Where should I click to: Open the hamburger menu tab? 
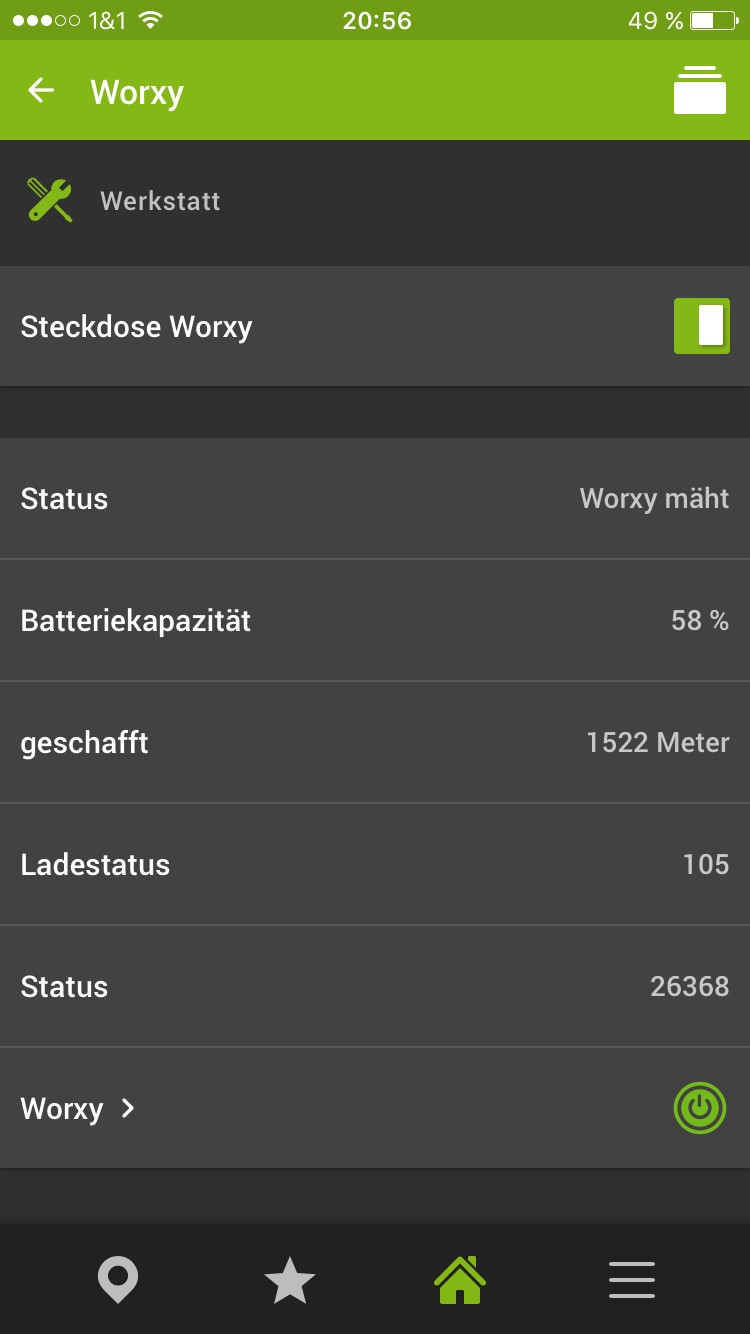(x=632, y=1280)
